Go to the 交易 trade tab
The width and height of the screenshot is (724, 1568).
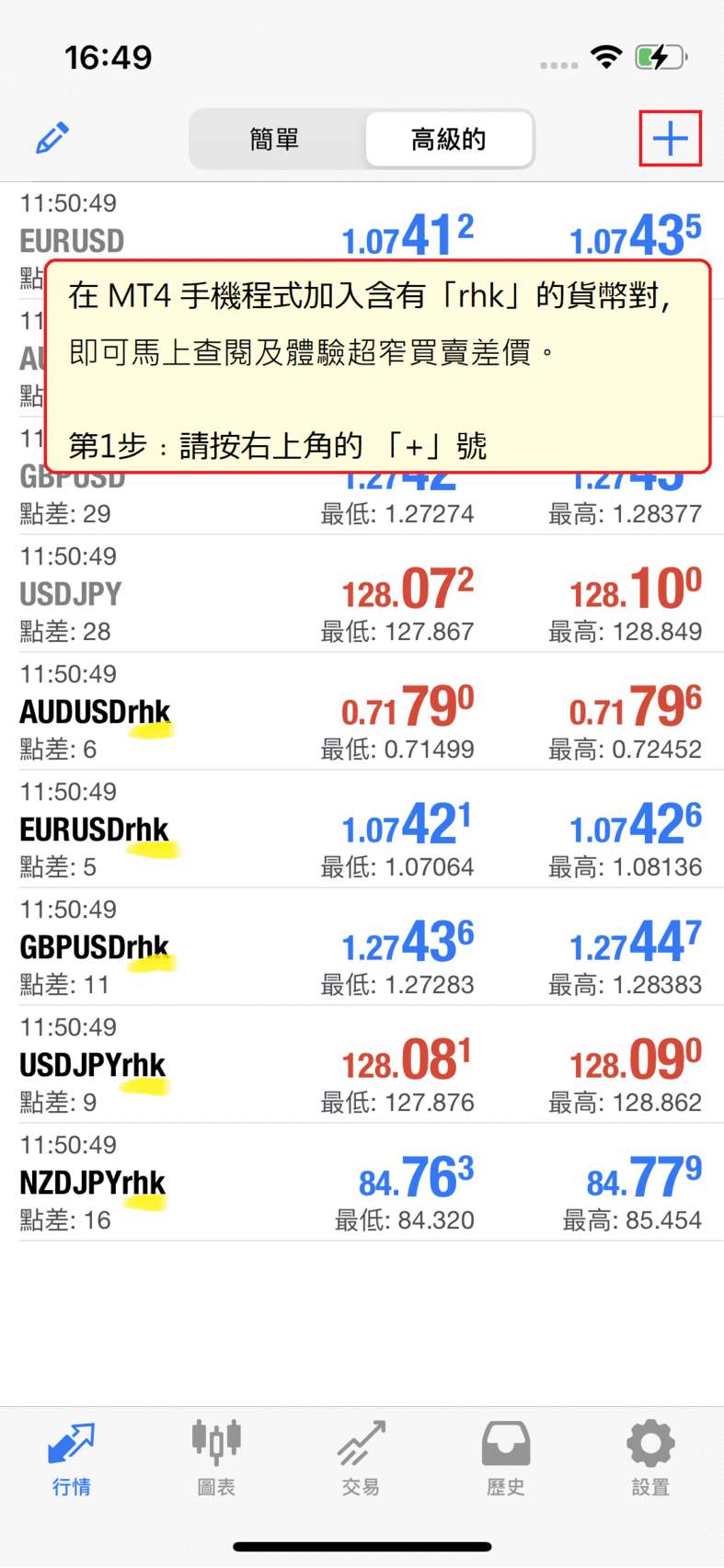click(x=361, y=1458)
